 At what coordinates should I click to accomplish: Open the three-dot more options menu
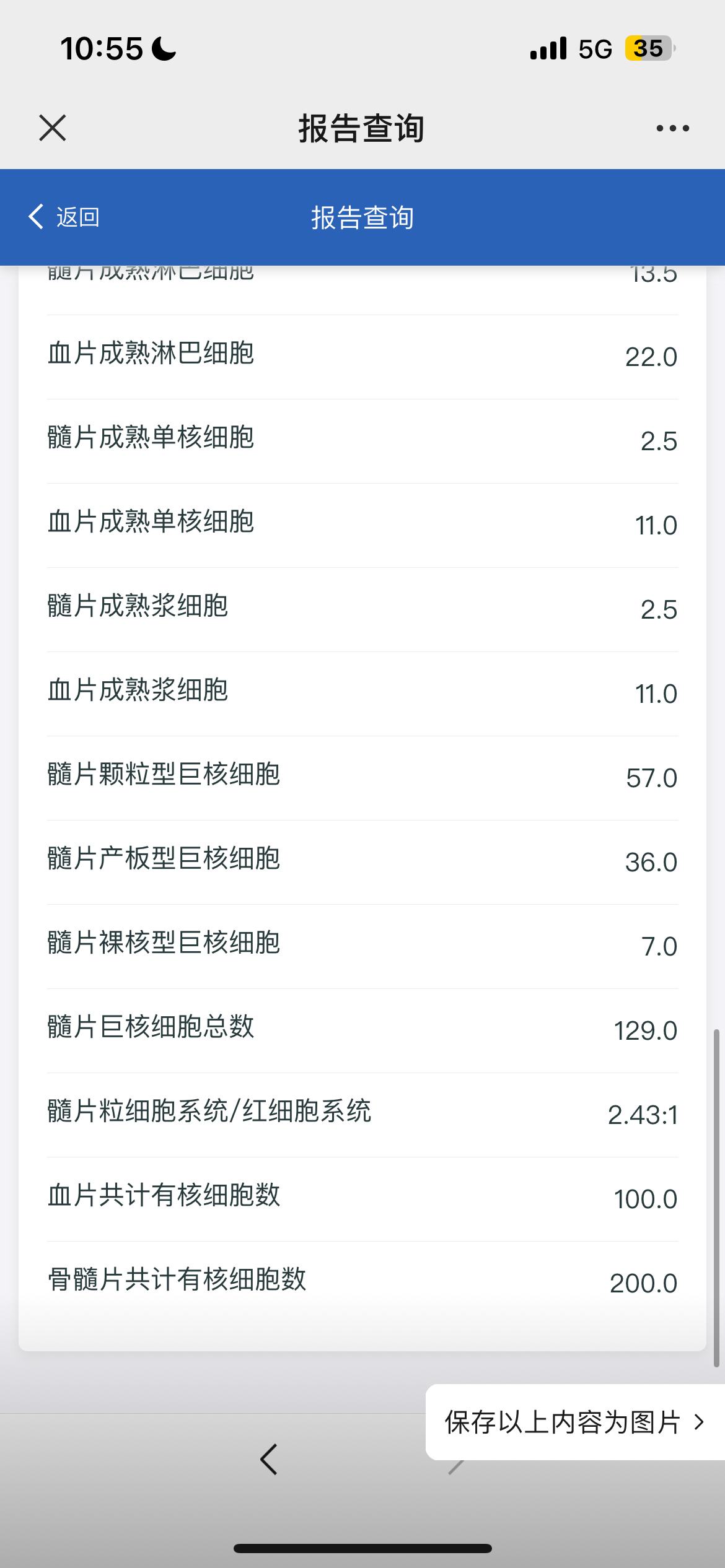(x=673, y=128)
